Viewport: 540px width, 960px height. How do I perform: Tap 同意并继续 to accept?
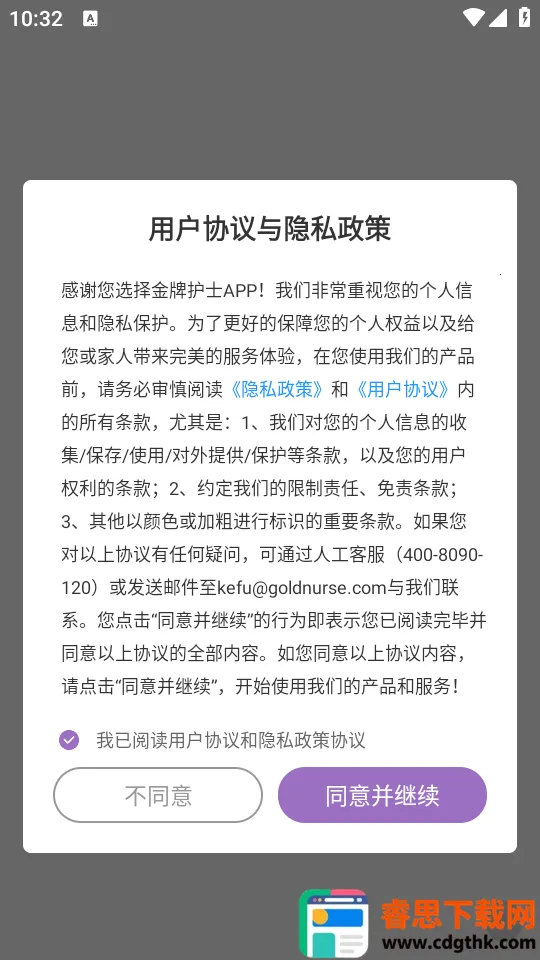(382, 795)
